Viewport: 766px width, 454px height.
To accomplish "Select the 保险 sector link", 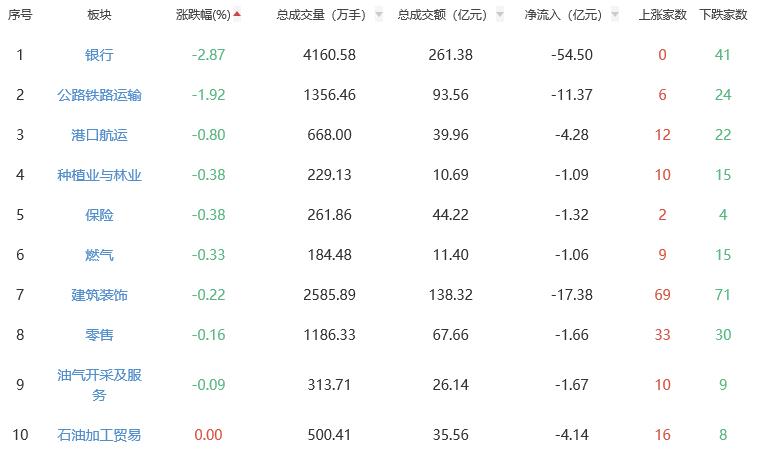I will coord(99,215).
